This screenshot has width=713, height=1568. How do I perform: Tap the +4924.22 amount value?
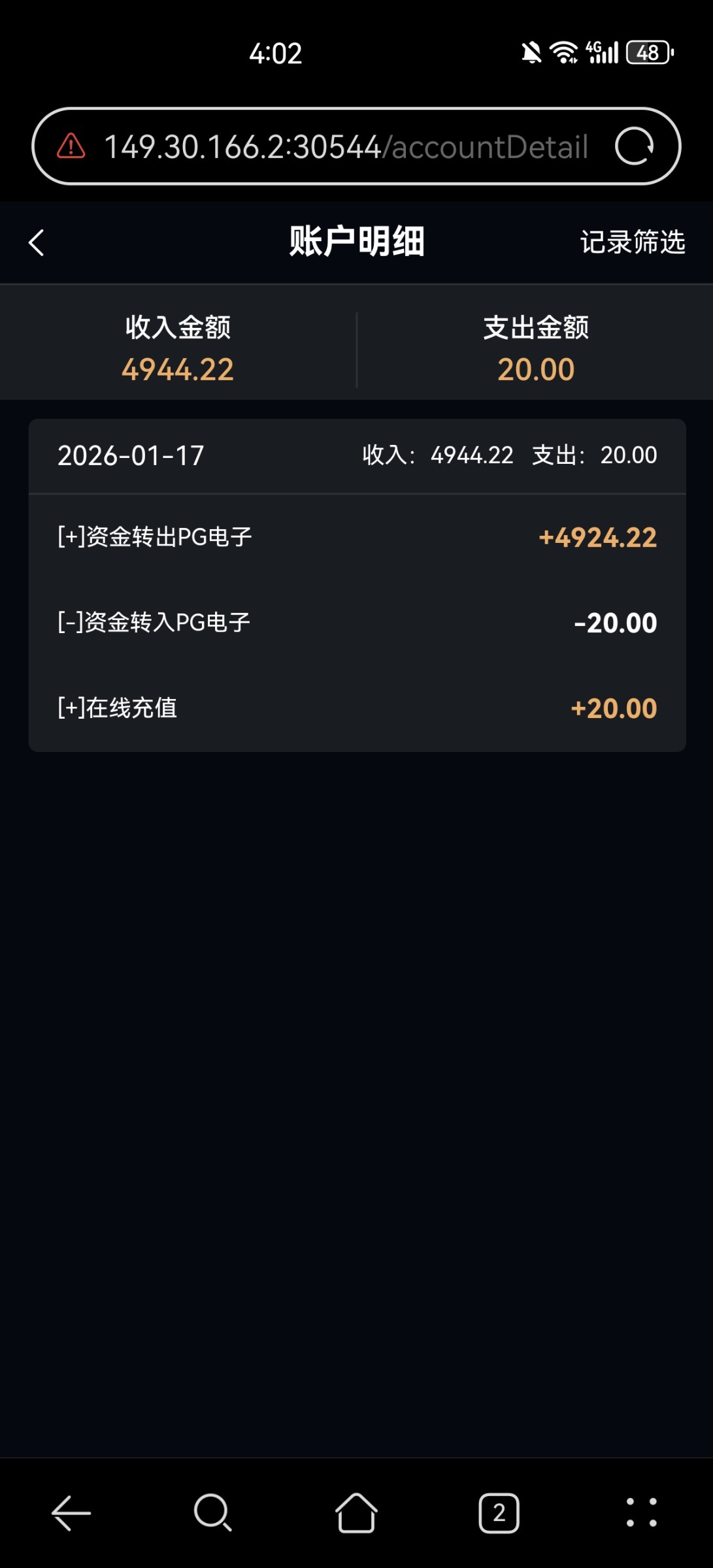tap(597, 537)
